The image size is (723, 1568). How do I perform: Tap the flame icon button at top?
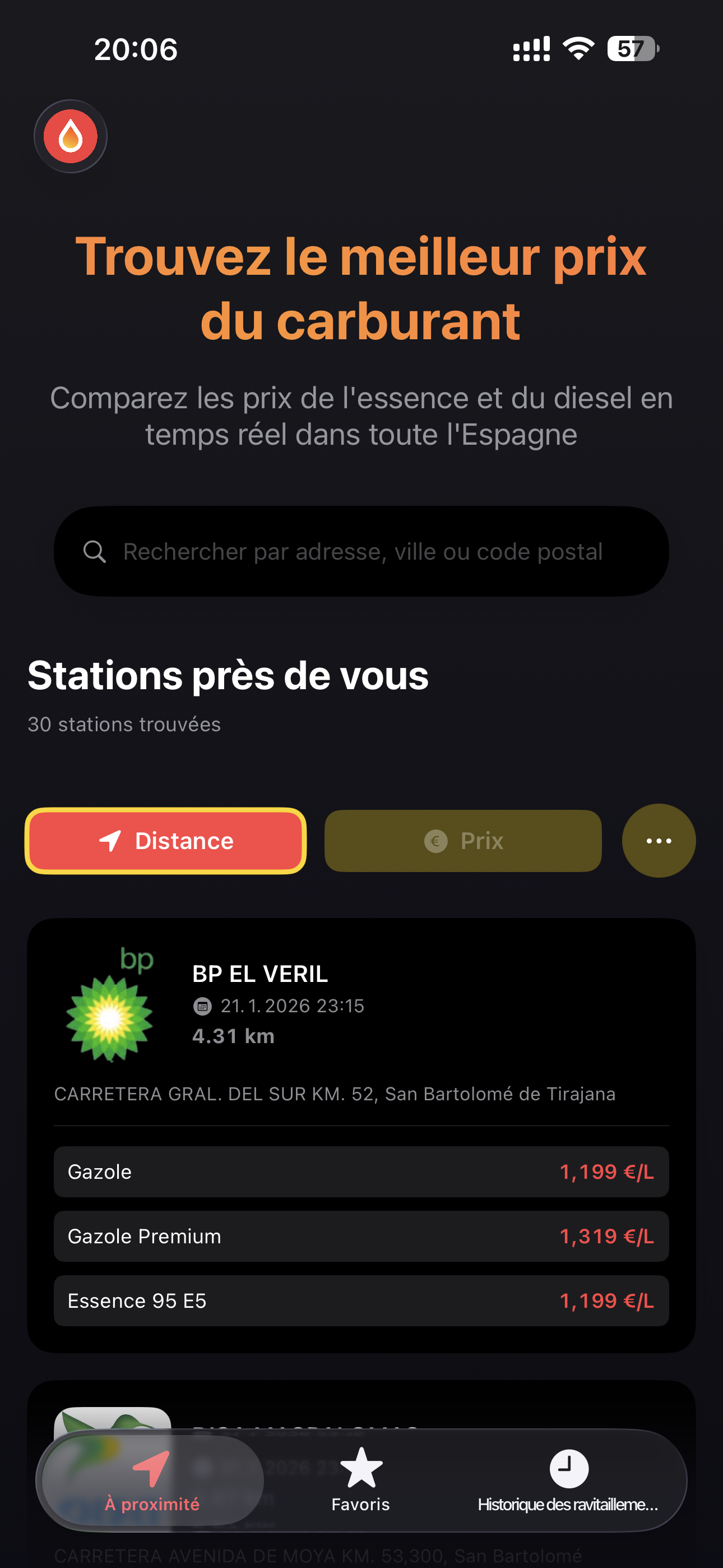point(71,136)
